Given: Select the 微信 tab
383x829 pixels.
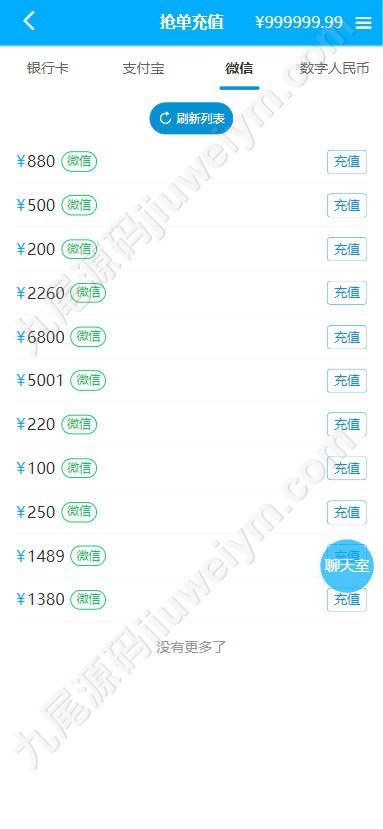Looking at the screenshot, I should pyautogui.click(x=239, y=68).
